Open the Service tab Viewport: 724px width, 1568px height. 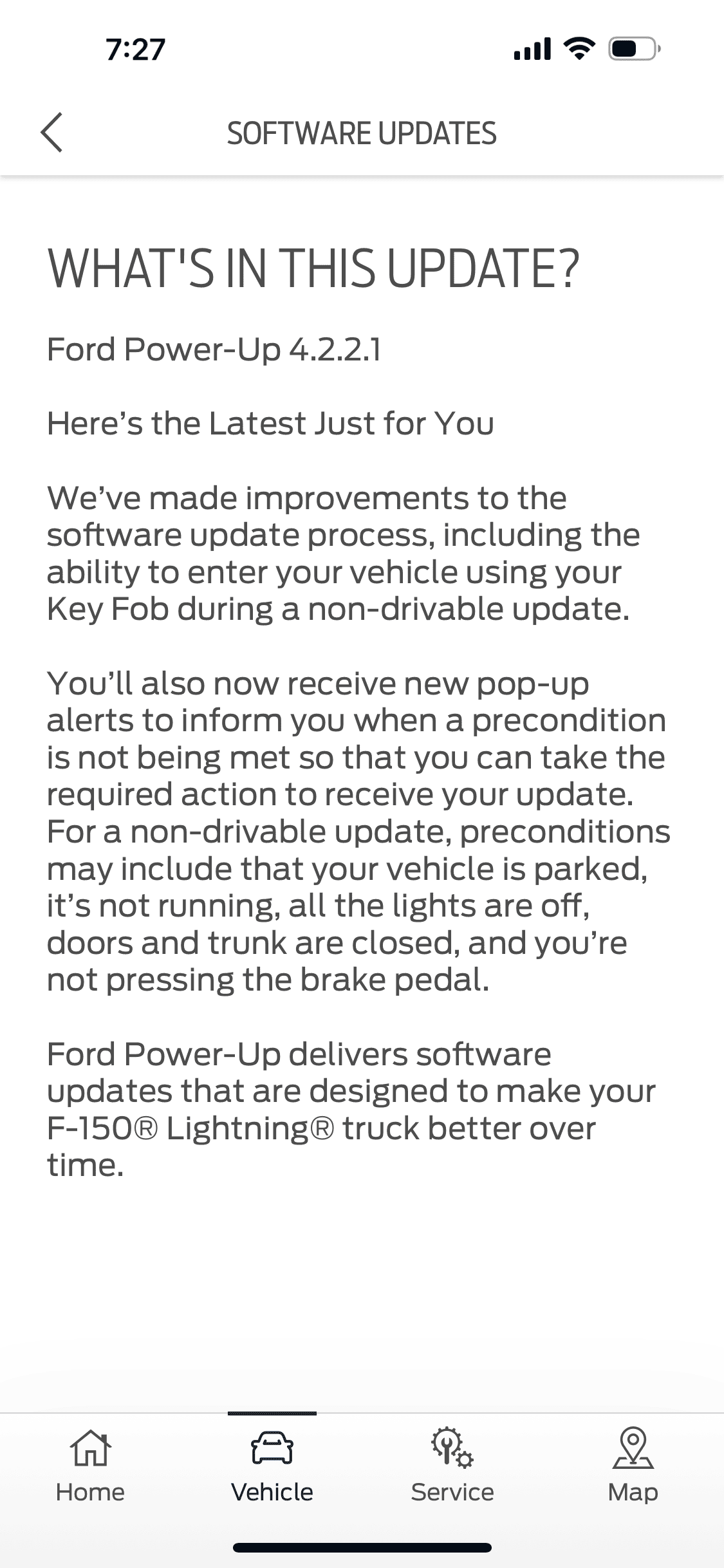pyautogui.click(x=452, y=1465)
